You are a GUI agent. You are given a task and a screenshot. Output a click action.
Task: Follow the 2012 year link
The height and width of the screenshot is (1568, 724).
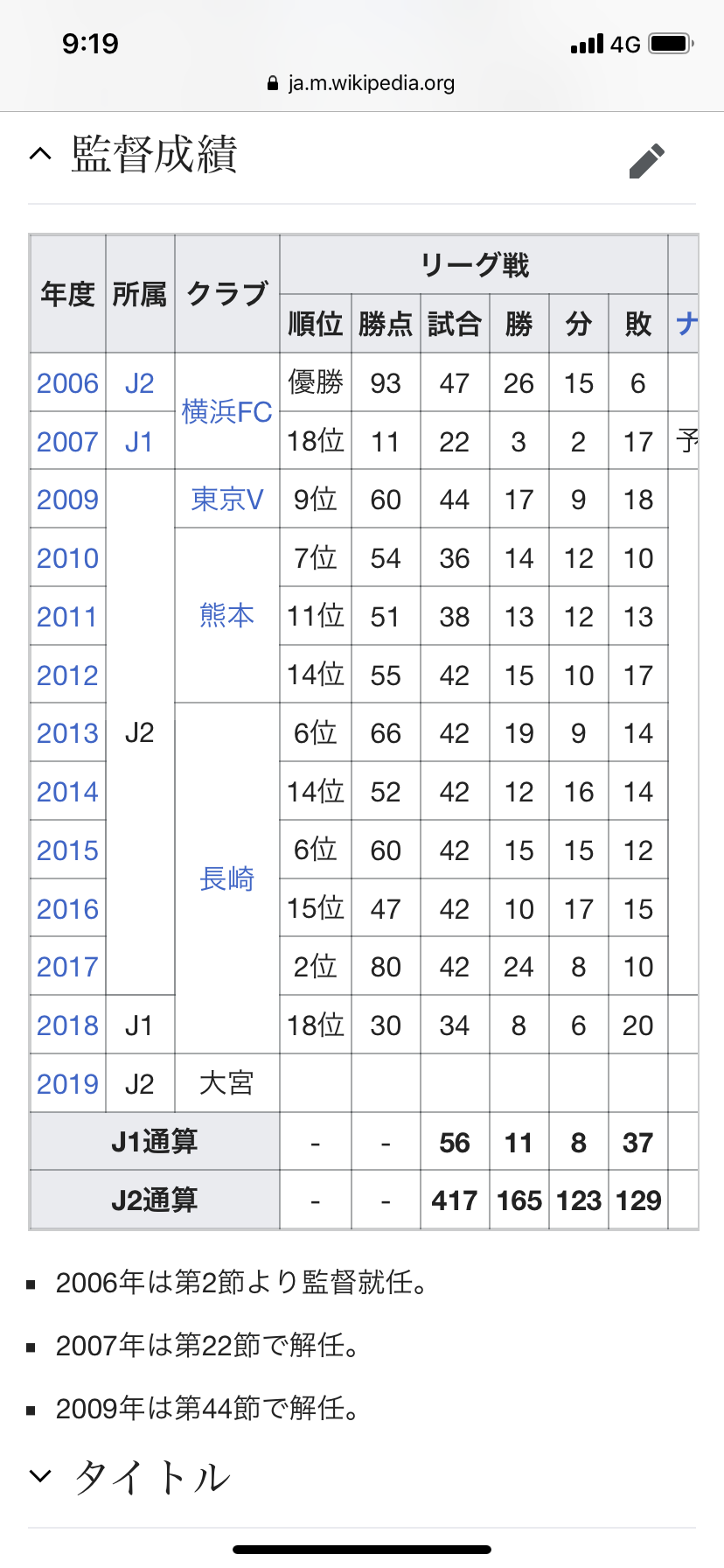tap(67, 675)
